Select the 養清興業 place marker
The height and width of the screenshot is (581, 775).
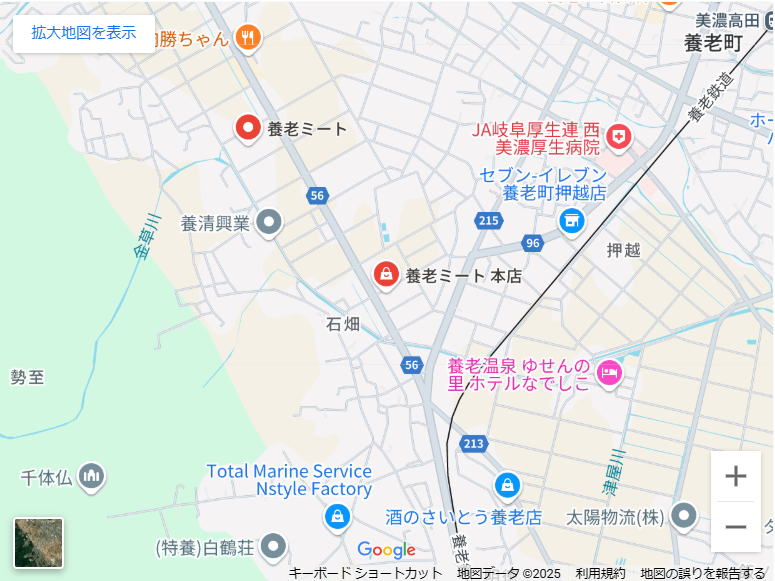(x=269, y=222)
